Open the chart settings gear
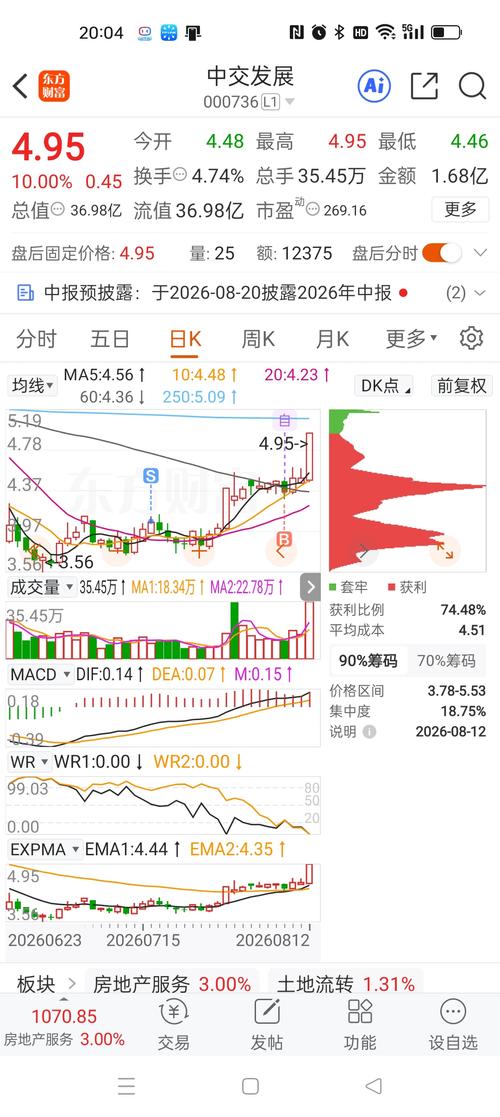Viewport: 500px width, 1117px height. click(x=472, y=338)
